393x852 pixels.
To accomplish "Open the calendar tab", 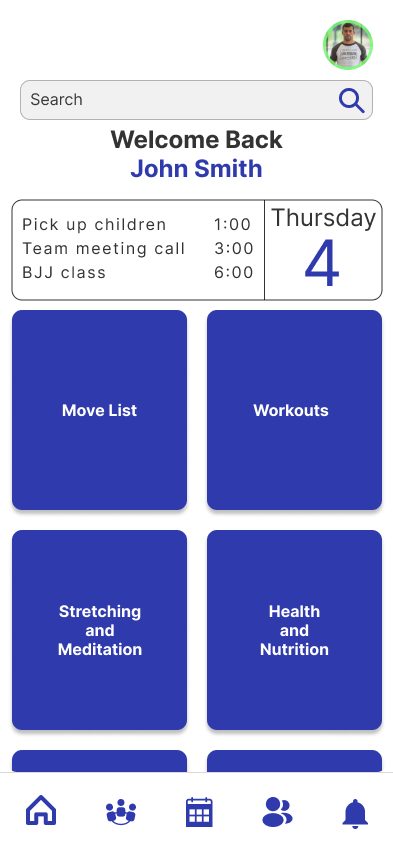I will coord(199,812).
